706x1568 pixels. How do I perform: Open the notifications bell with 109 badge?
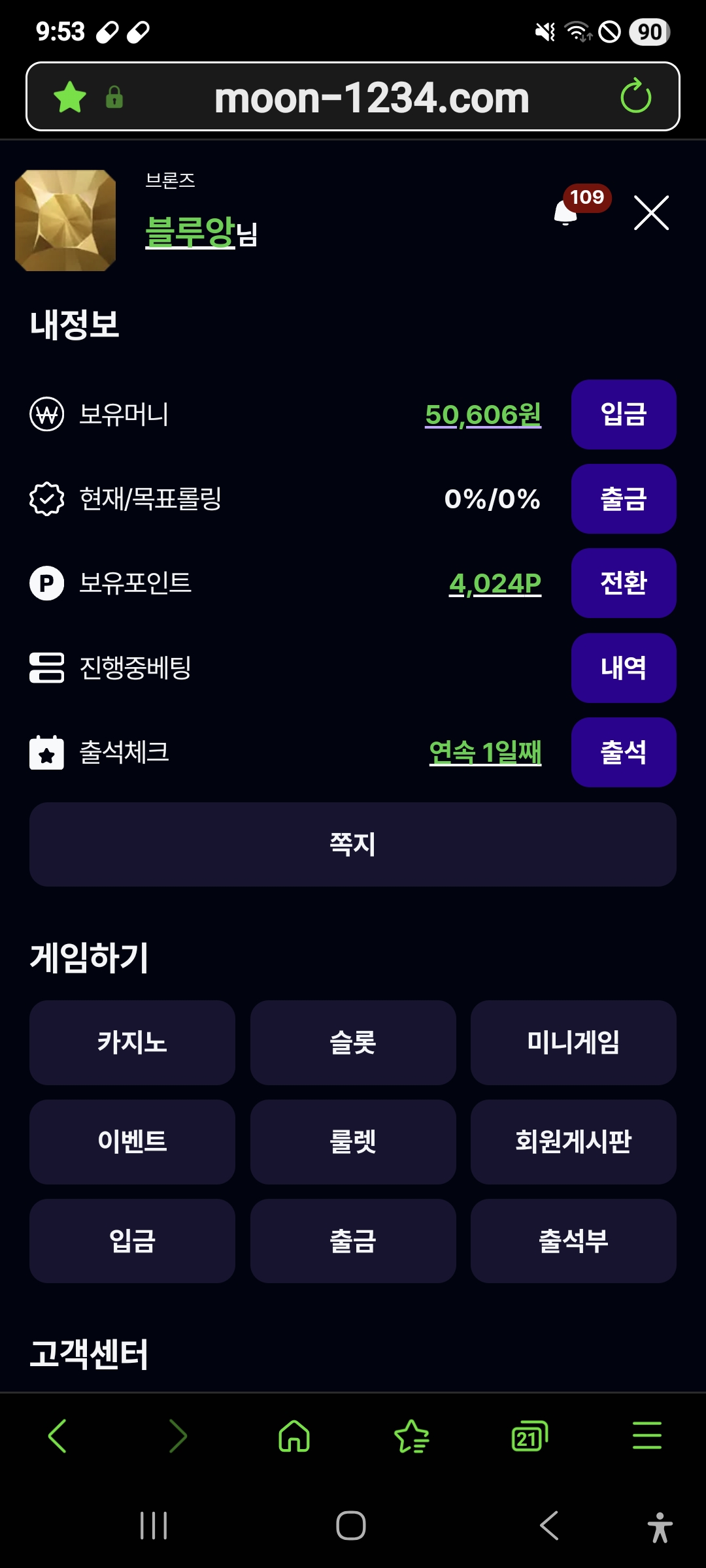click(x=566, y=212)
